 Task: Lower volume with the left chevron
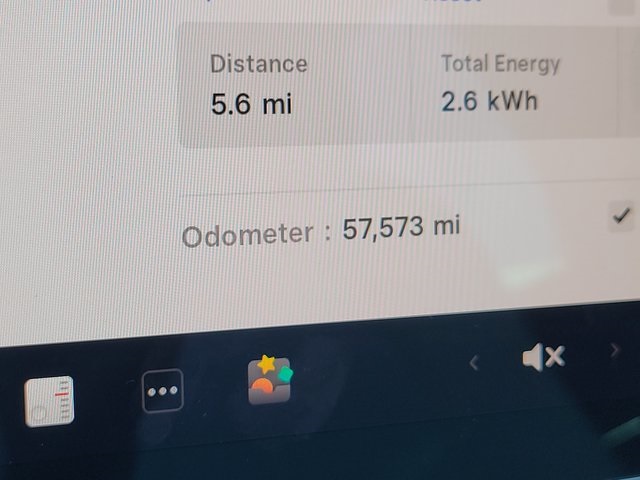pos(474,363)
